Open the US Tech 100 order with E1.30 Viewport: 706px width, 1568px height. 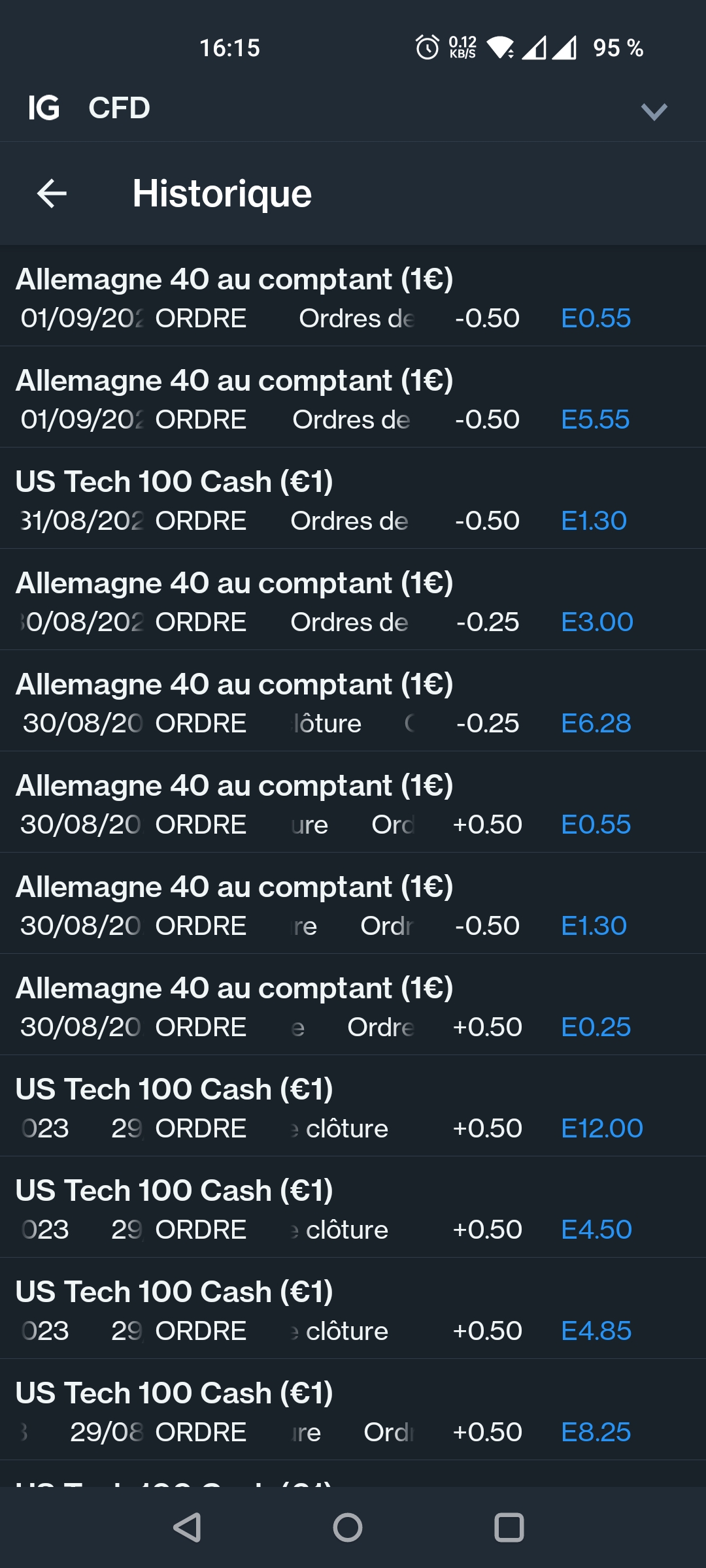353,498
